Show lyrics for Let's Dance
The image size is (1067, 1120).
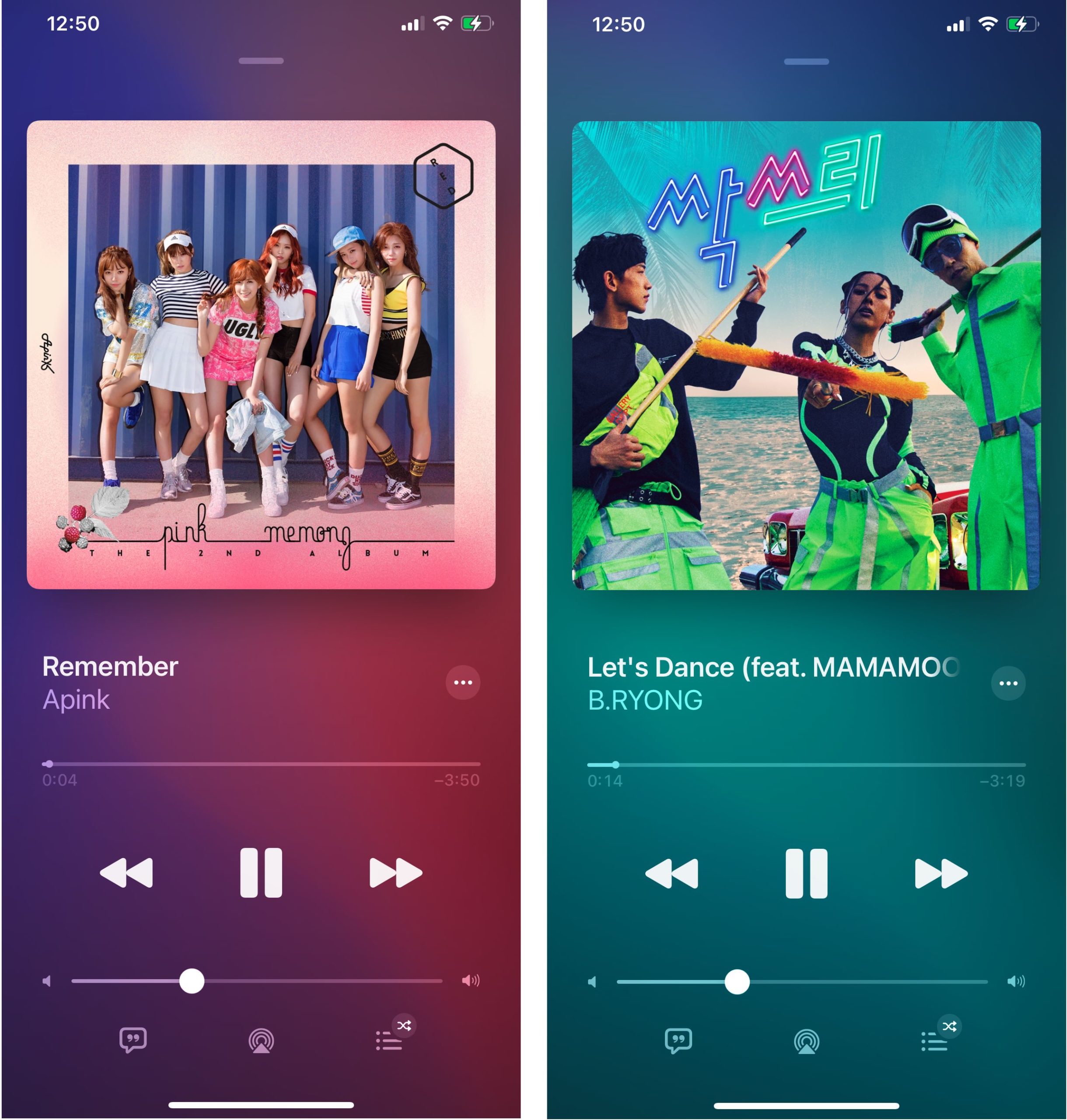click(x=678, y=1041)
